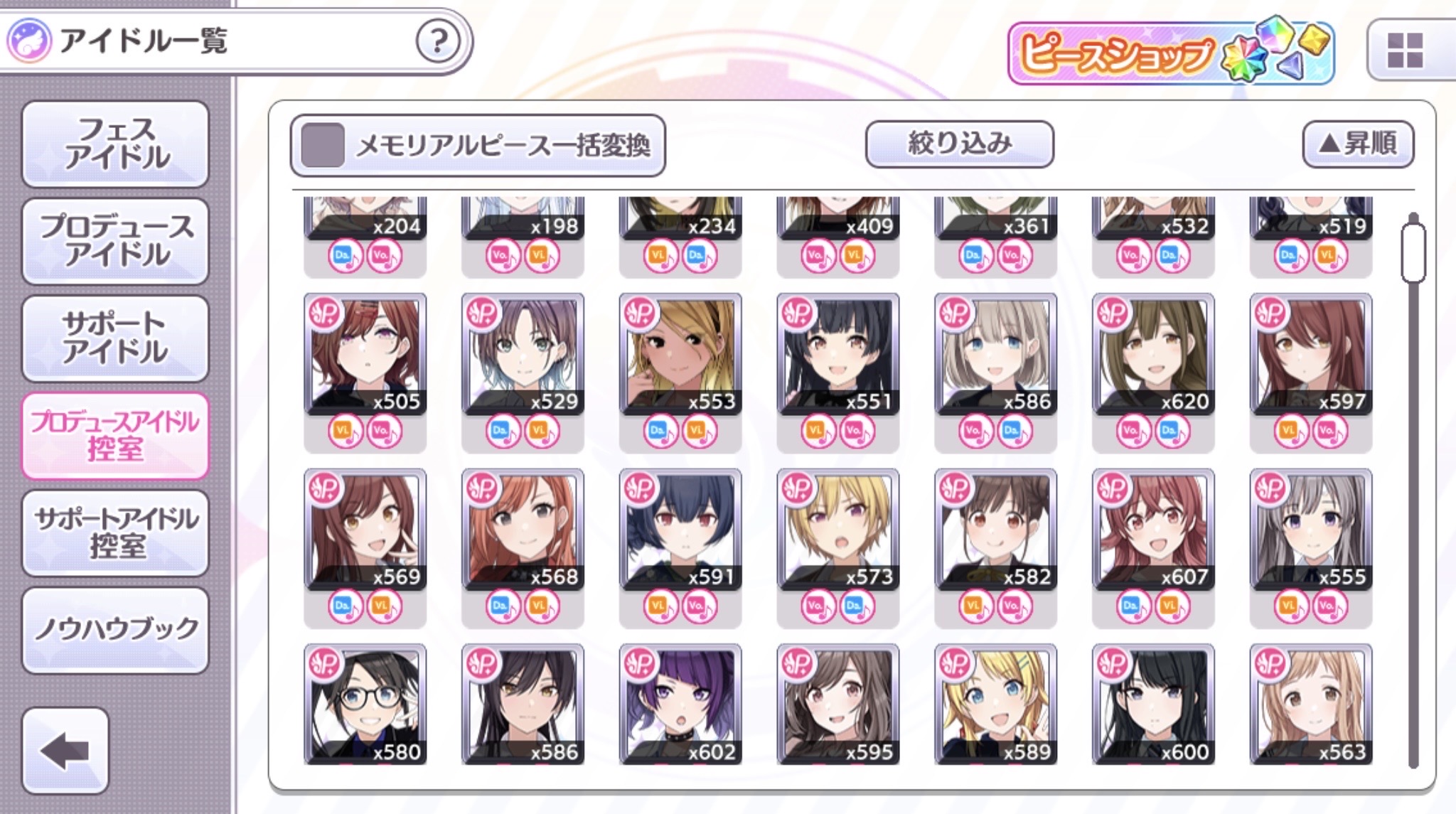Open the idol card showing x553
Viewport: 1456px width, 814px height.
(x=680, y=354)
